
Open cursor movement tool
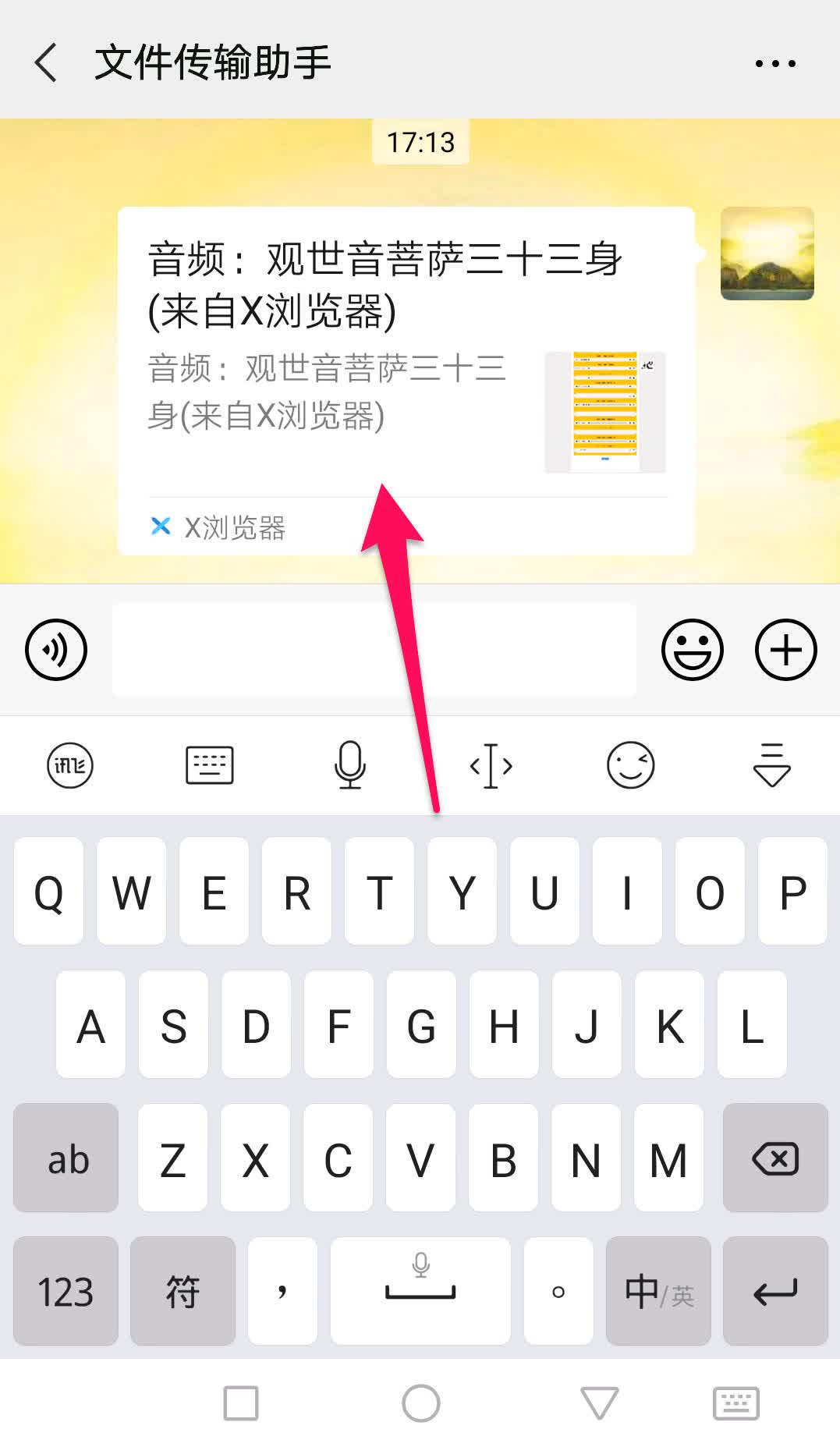[491, 765]
